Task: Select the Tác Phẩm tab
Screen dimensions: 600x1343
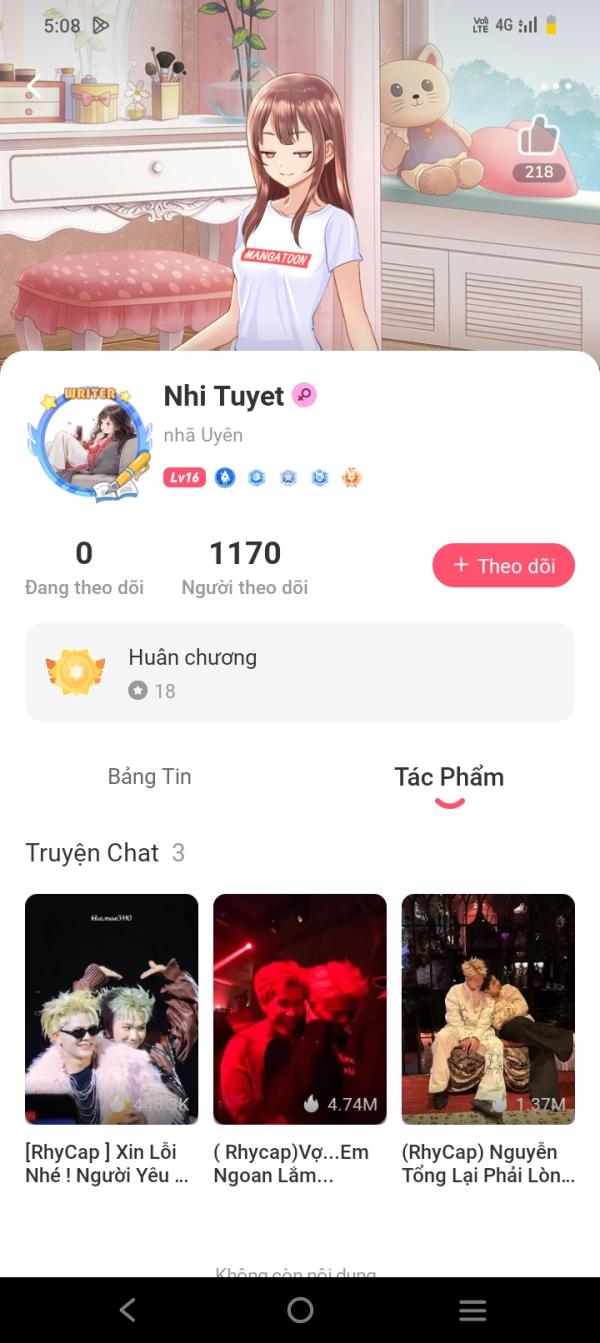Action: 449,777
